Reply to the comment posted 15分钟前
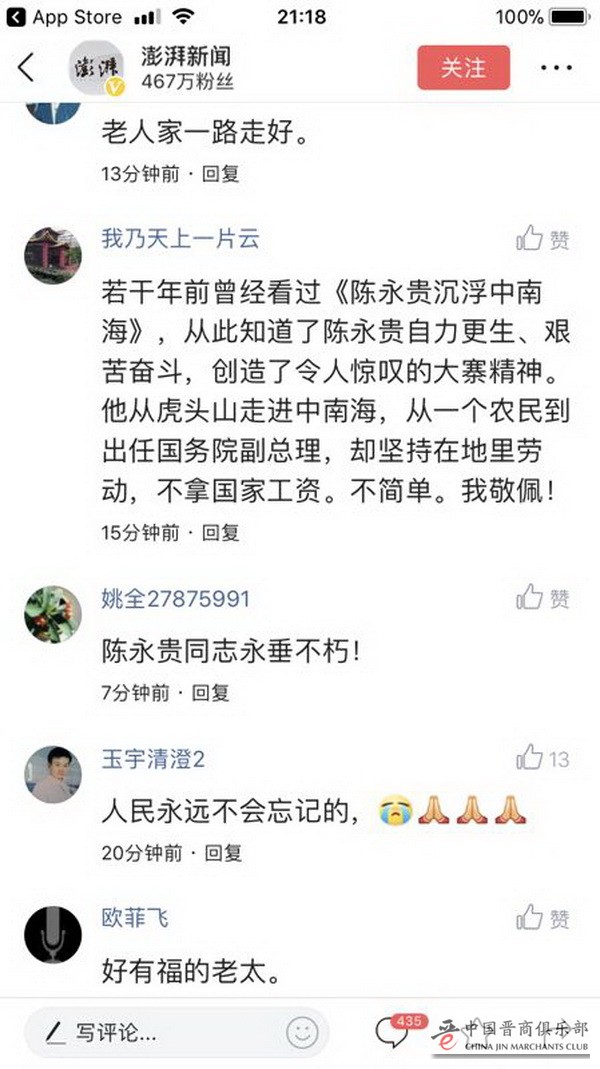 (x=220, y=532)
